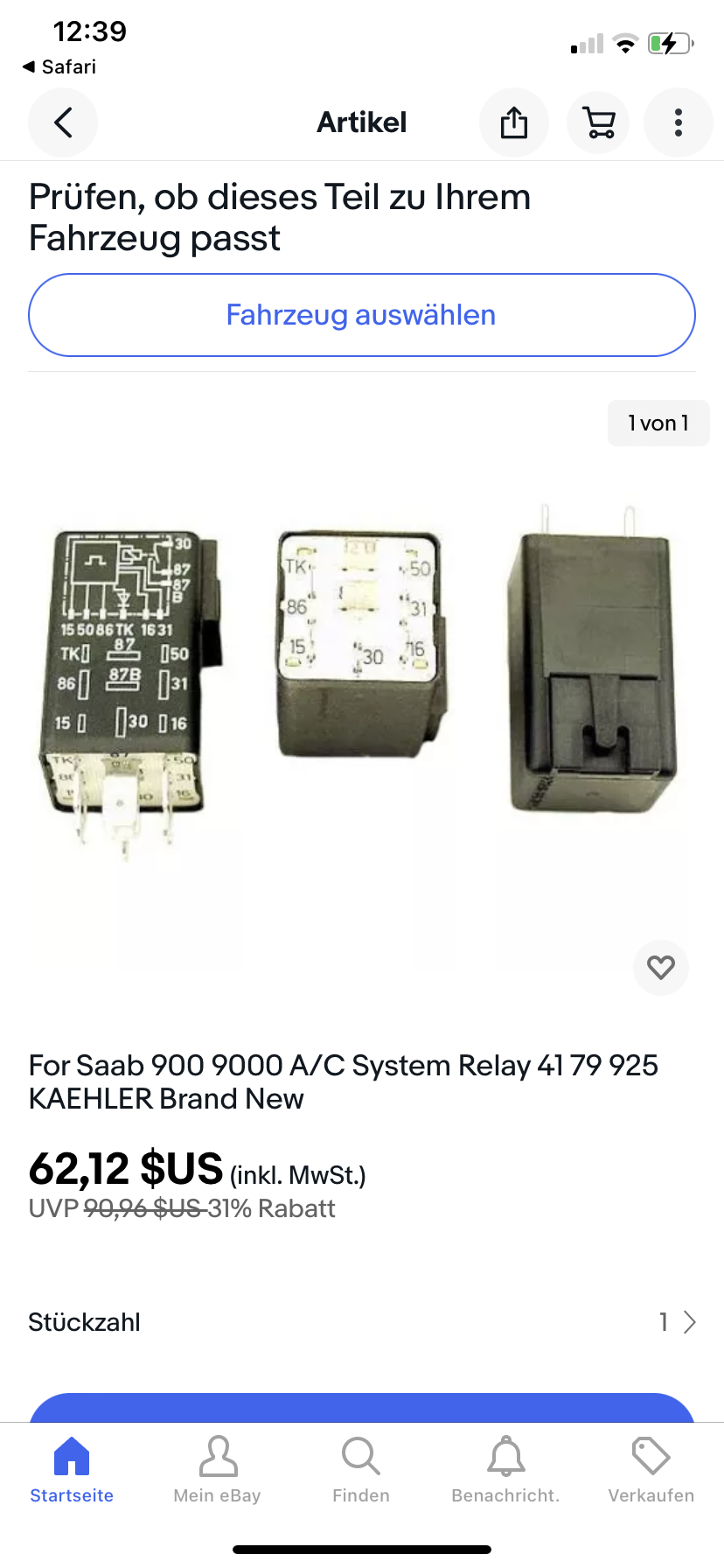
Task: Tap Fahrzeug auswählen button
Action: pyautogui.click(x=362, y=315)
